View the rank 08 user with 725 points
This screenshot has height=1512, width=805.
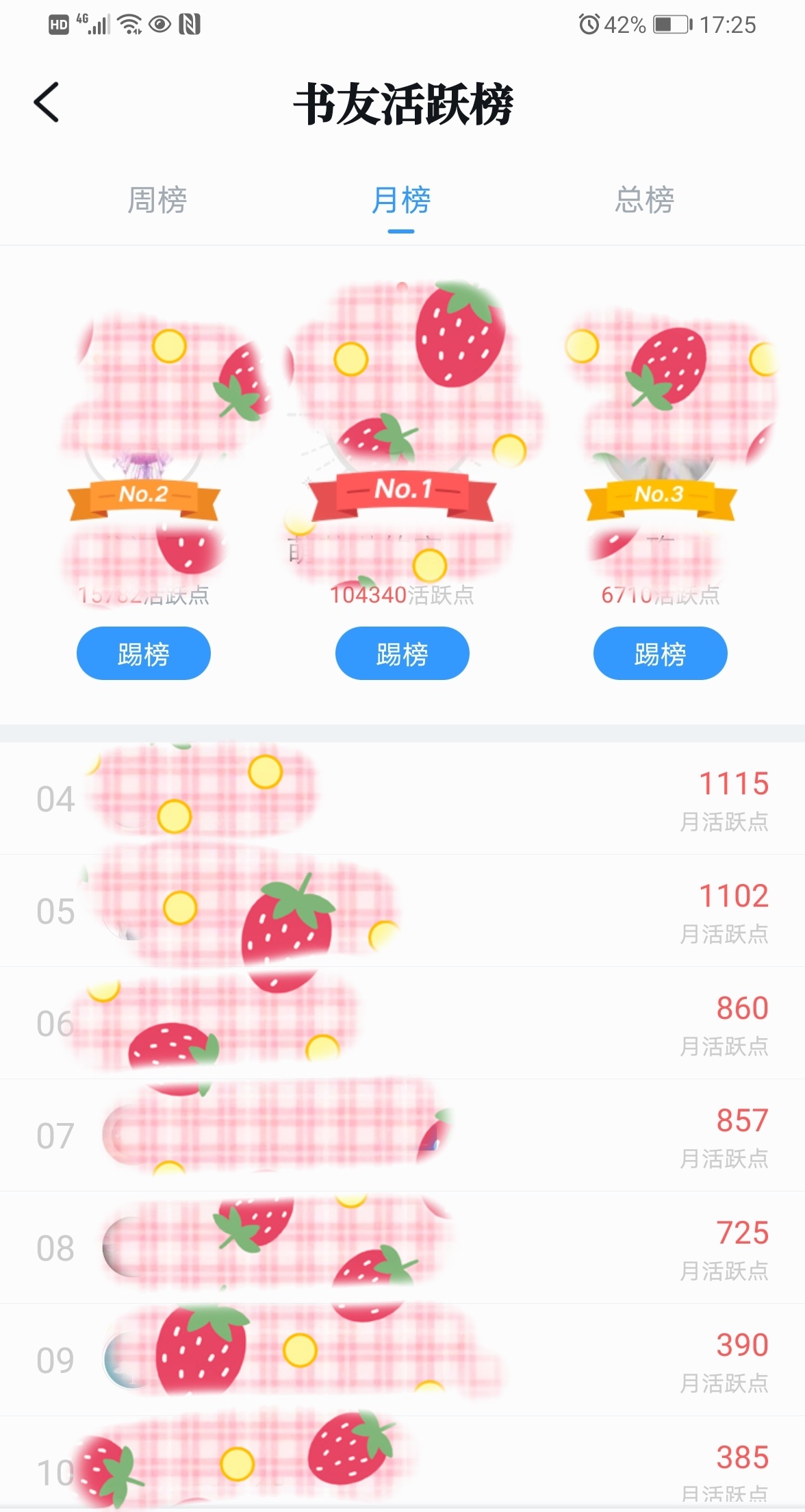pos(402,1248)
